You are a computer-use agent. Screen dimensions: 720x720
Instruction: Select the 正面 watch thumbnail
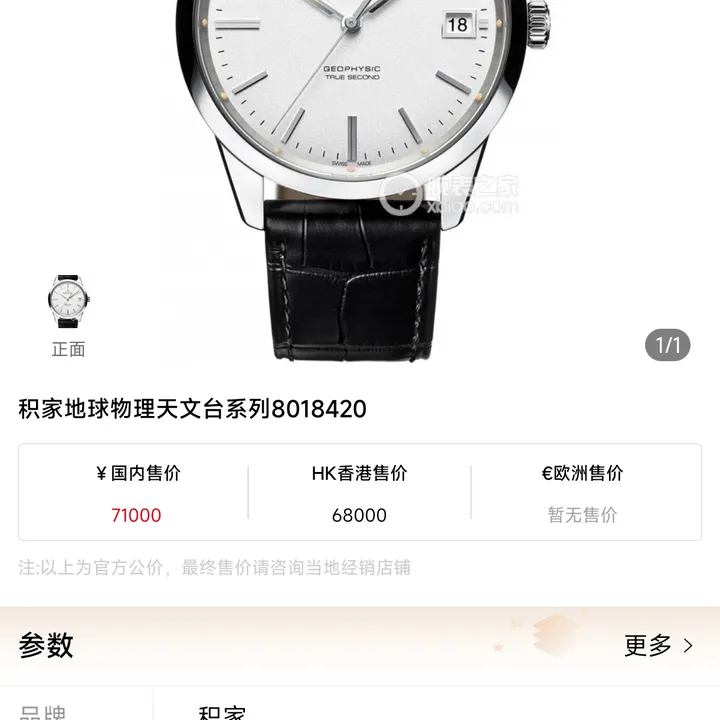(69, 301)
